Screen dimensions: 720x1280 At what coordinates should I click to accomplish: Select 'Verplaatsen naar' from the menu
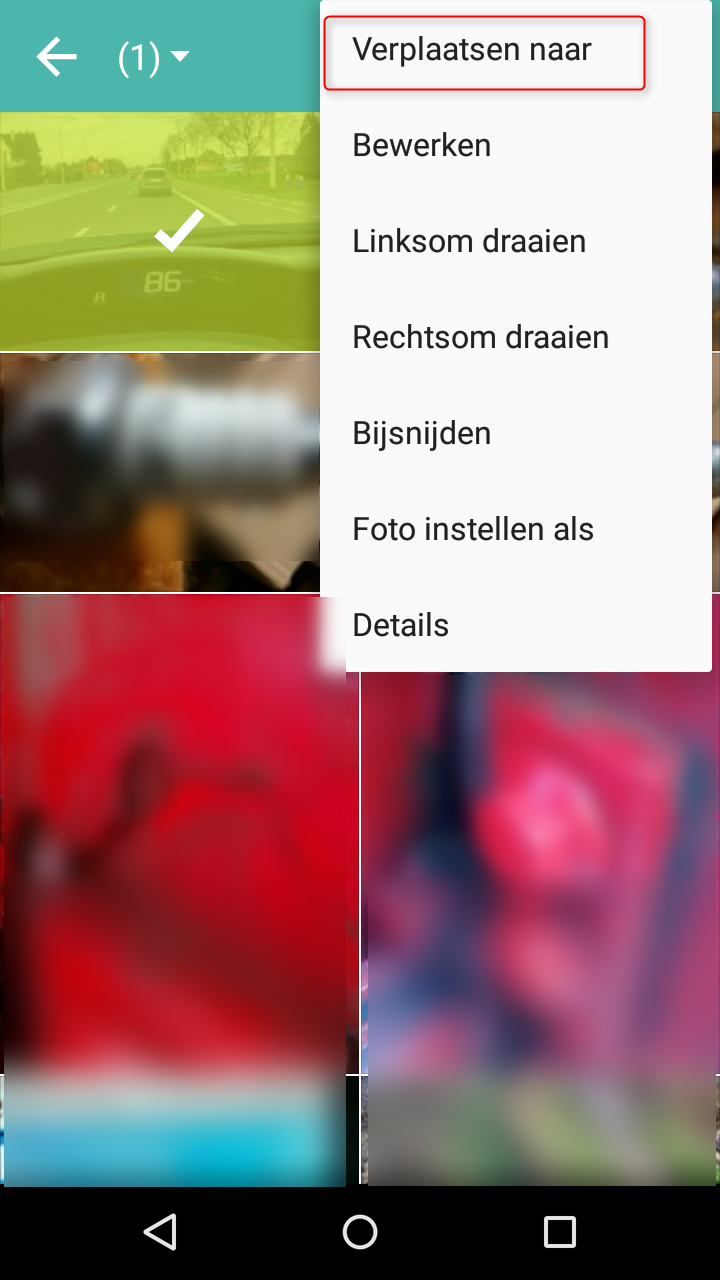515,50
